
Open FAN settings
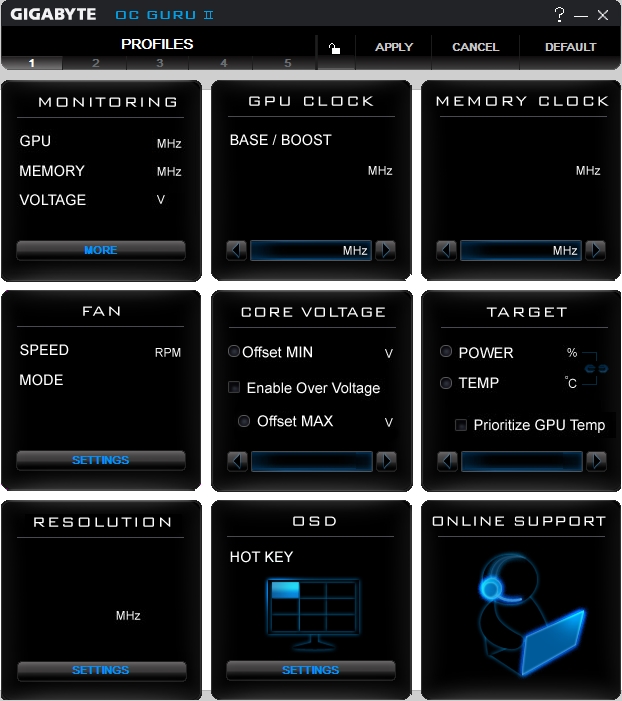point(101,460)
